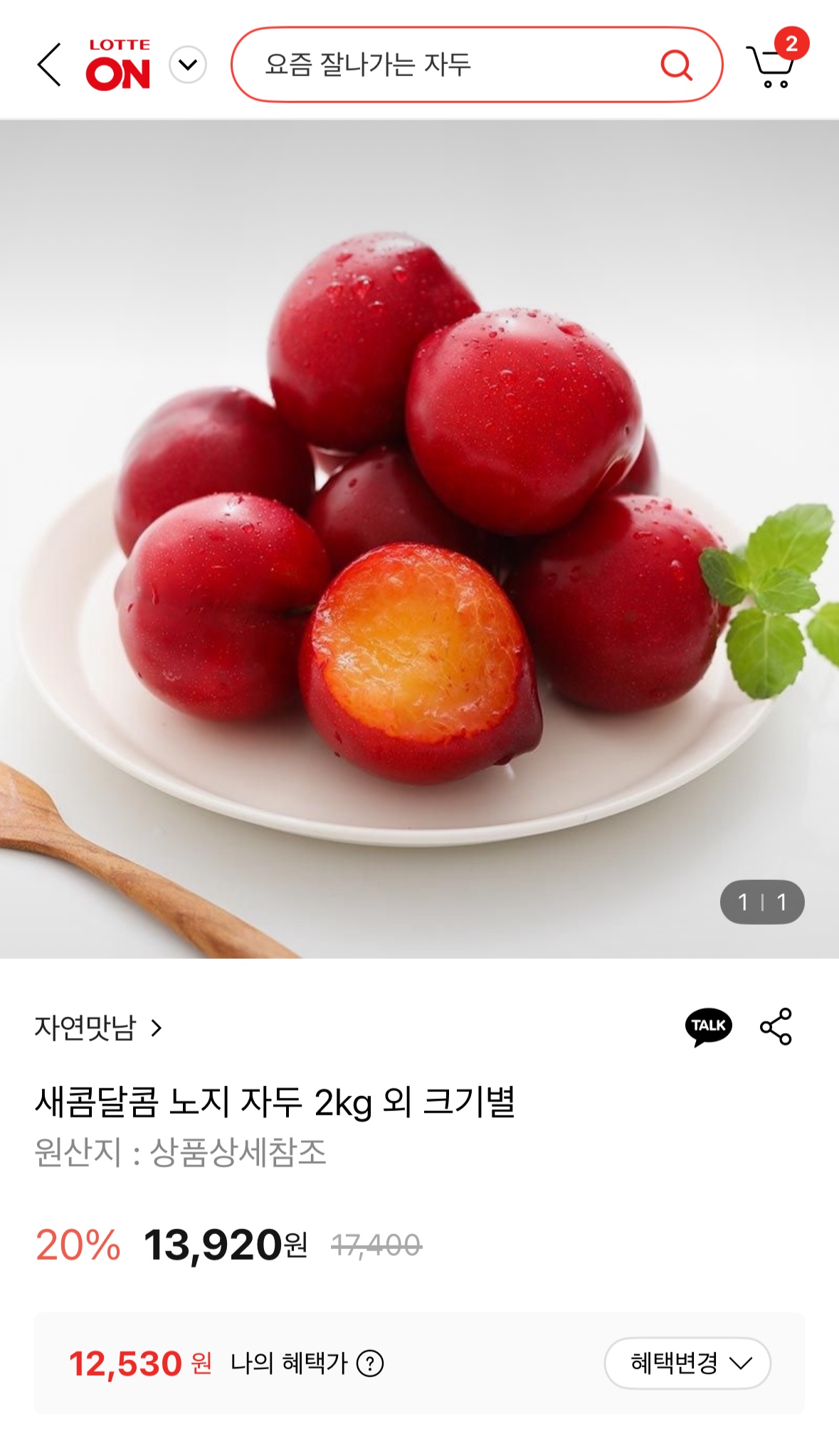
Task: Tap the search field showing 요즘 잘나가는 자두
Action: tap(441, 65)
